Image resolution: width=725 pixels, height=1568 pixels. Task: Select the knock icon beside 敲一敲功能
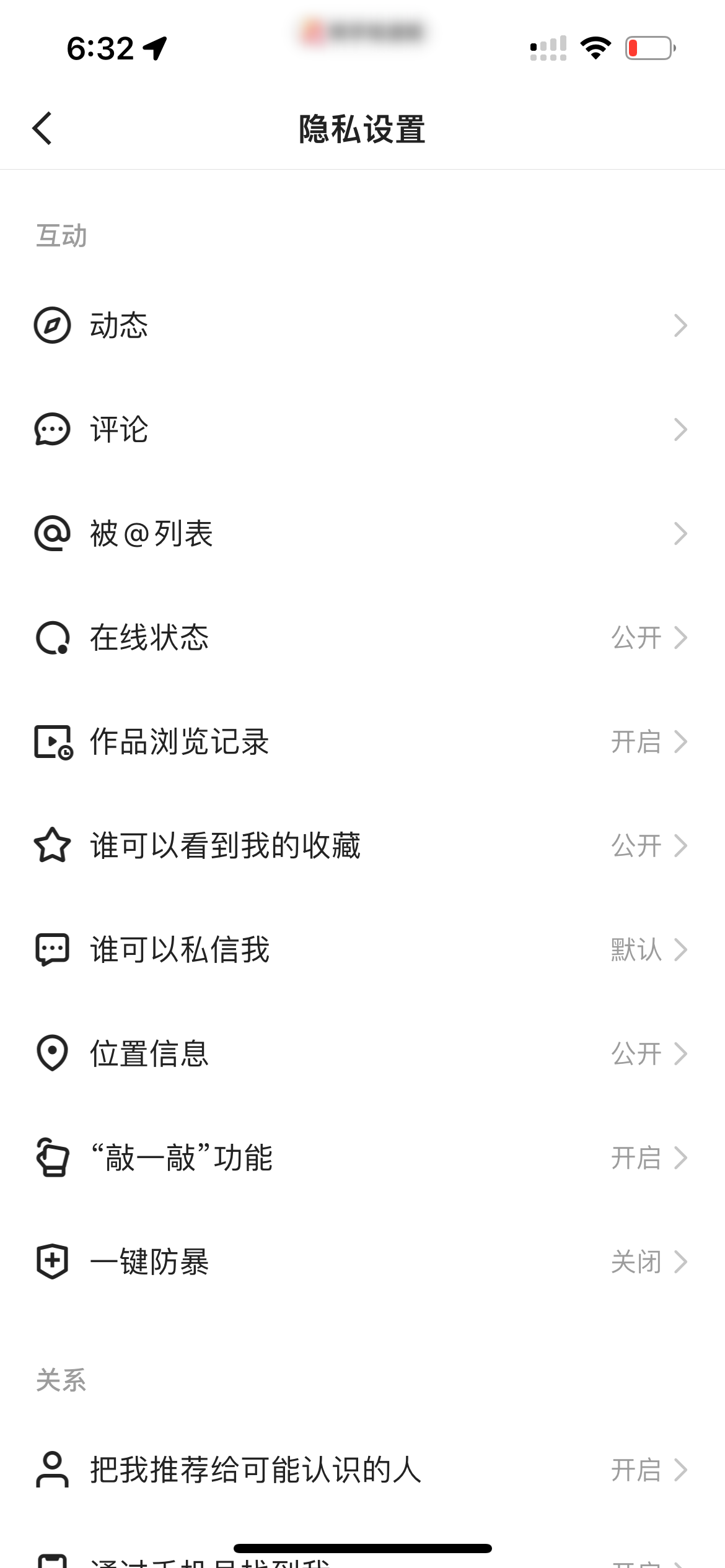pos(53,1157)
